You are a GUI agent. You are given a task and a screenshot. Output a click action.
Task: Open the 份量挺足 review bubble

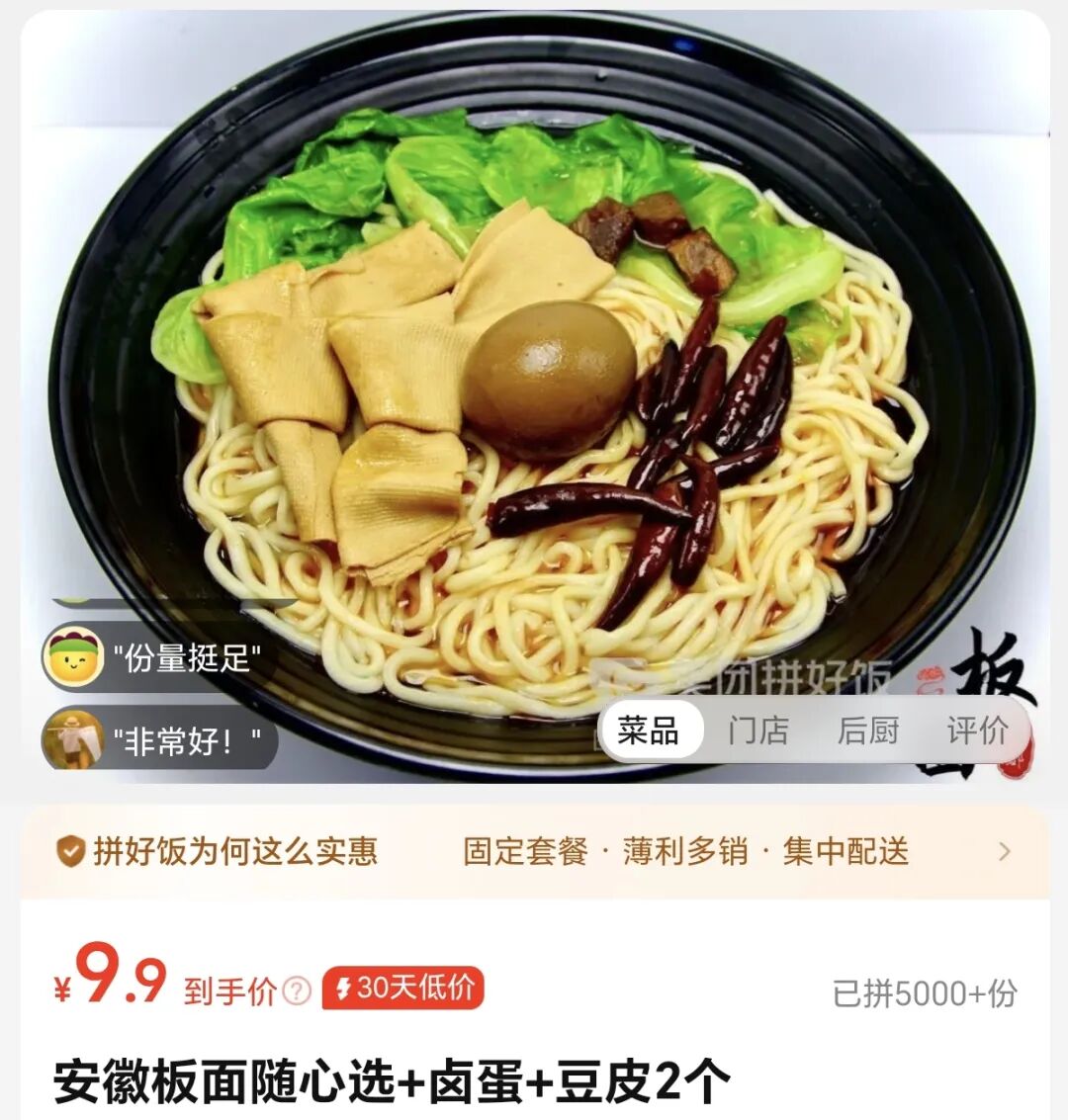tap(160, 658)
